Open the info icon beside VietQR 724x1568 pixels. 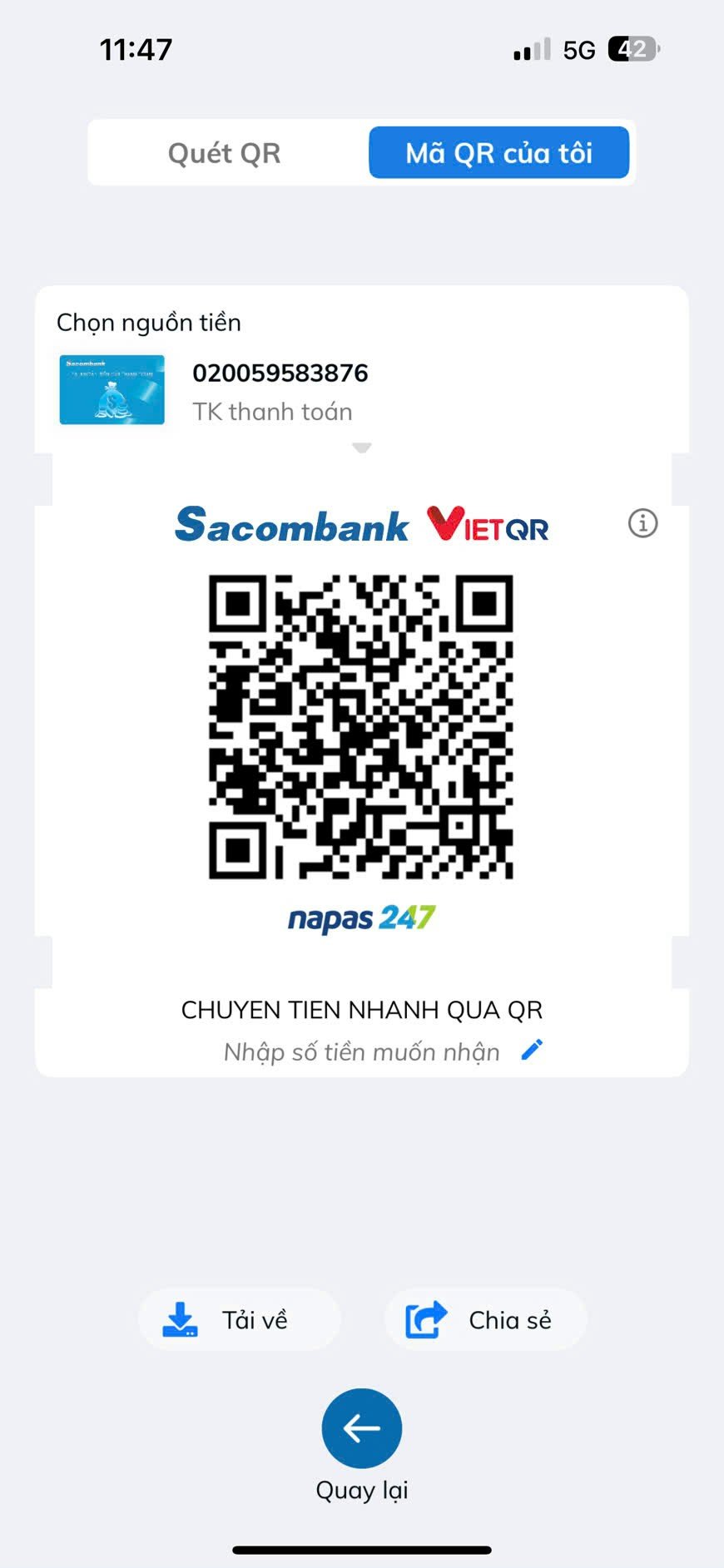click(x=642, y=523)
